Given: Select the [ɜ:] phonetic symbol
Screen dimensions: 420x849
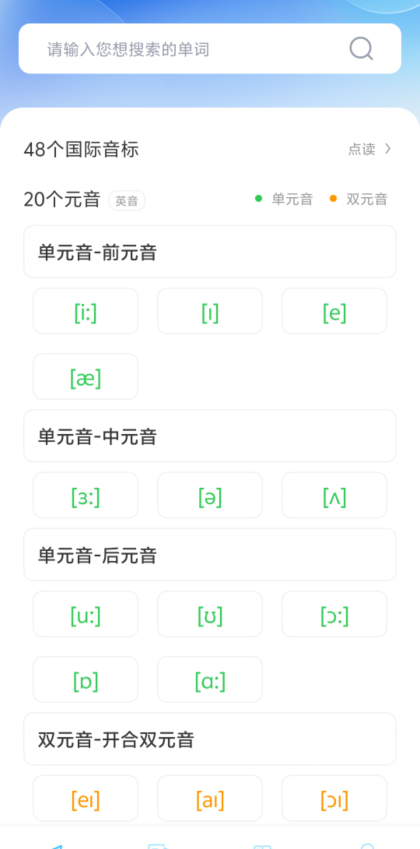Looking at the screenshot, I should [x=86, y=495].
